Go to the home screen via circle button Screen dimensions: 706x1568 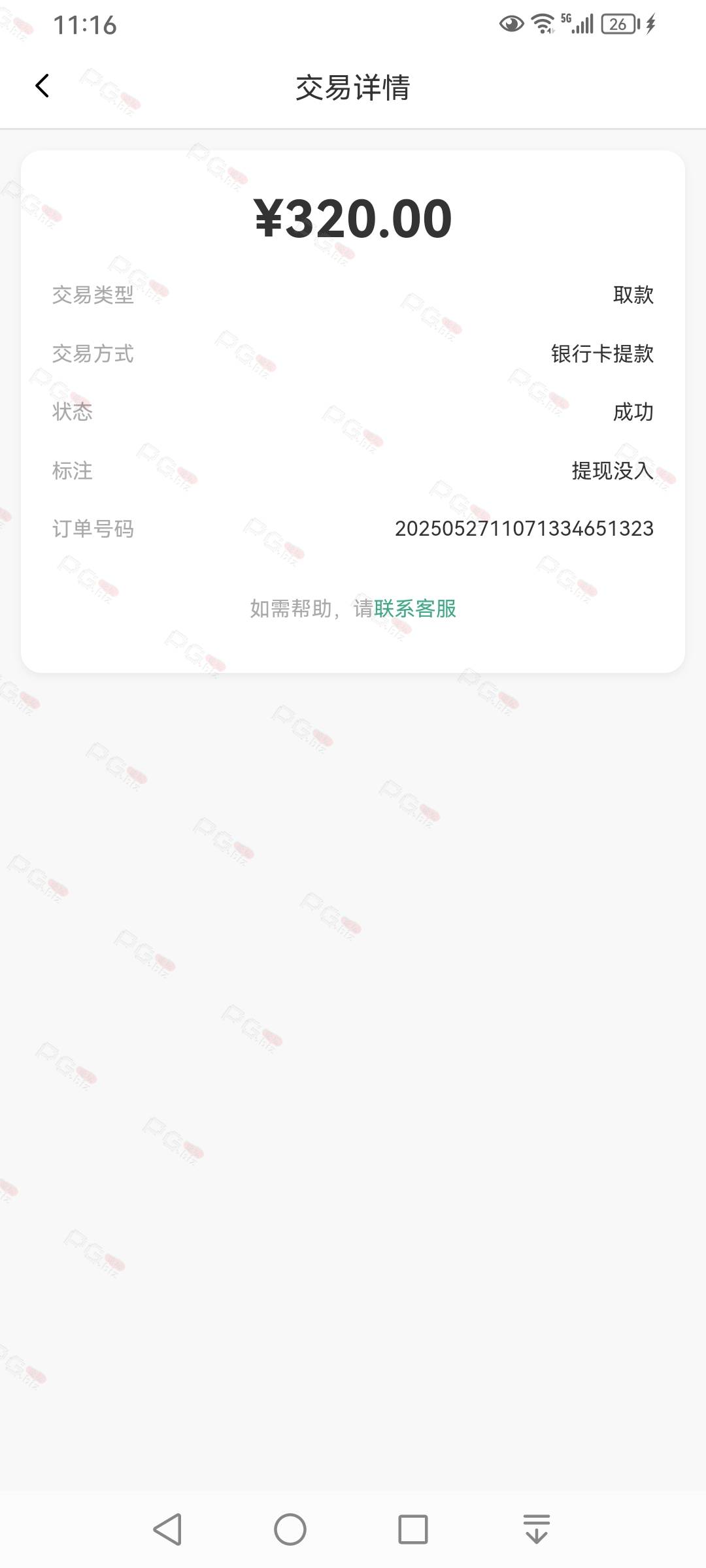[x=290, y=1529]
